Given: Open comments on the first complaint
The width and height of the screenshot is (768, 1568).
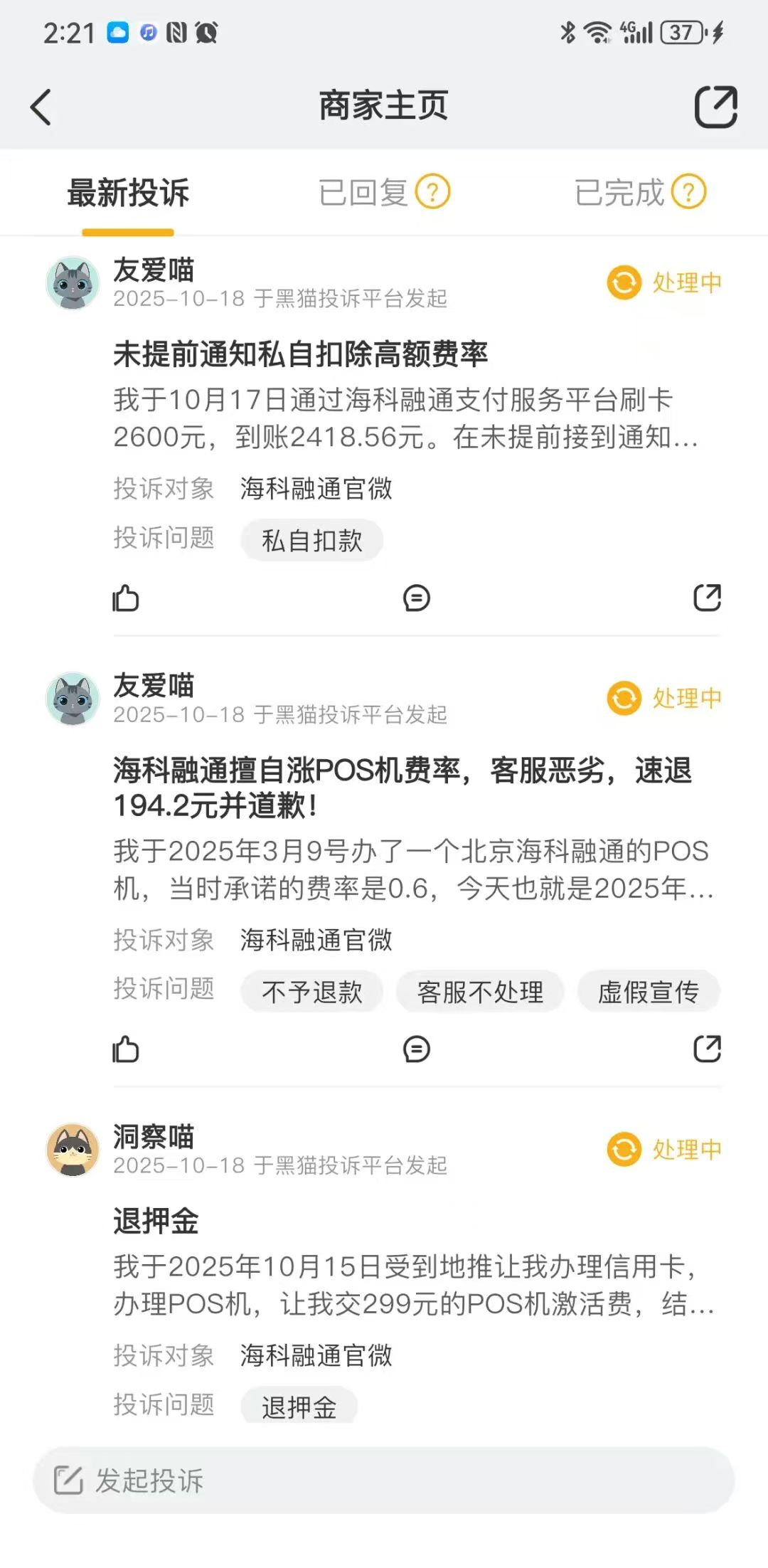Looking at the screenshot, I should (417, 600).
